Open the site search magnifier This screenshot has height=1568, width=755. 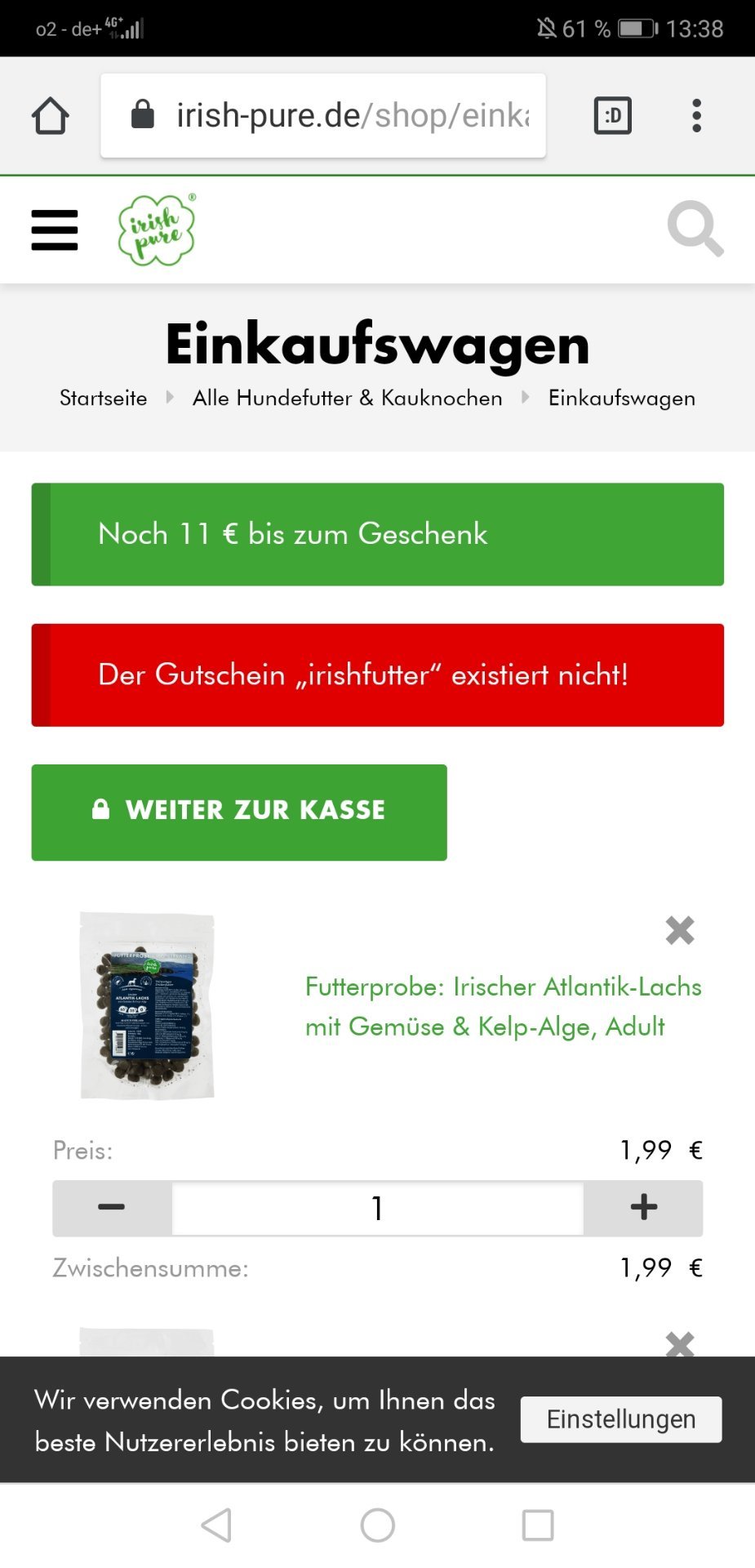695,229
